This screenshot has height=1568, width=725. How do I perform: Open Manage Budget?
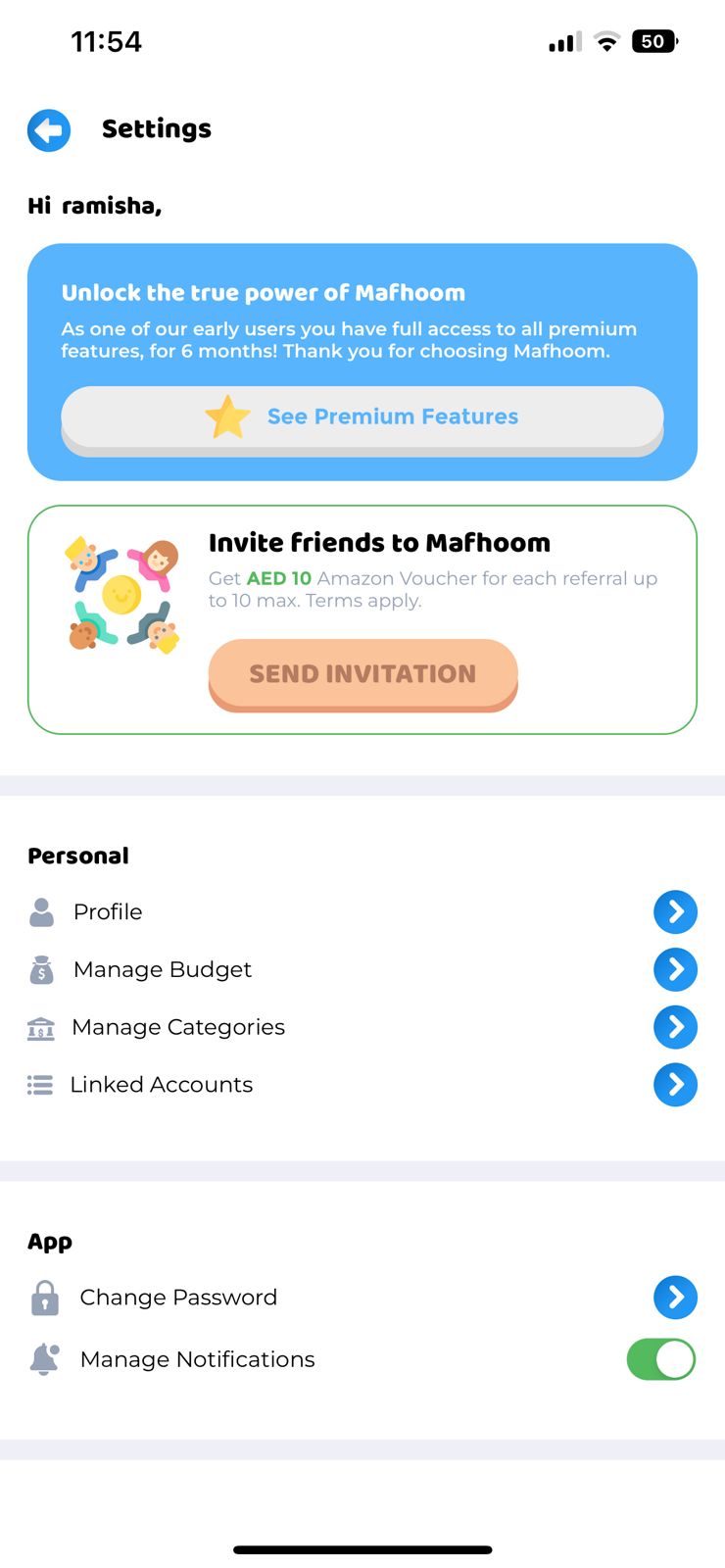pos(675,969)
